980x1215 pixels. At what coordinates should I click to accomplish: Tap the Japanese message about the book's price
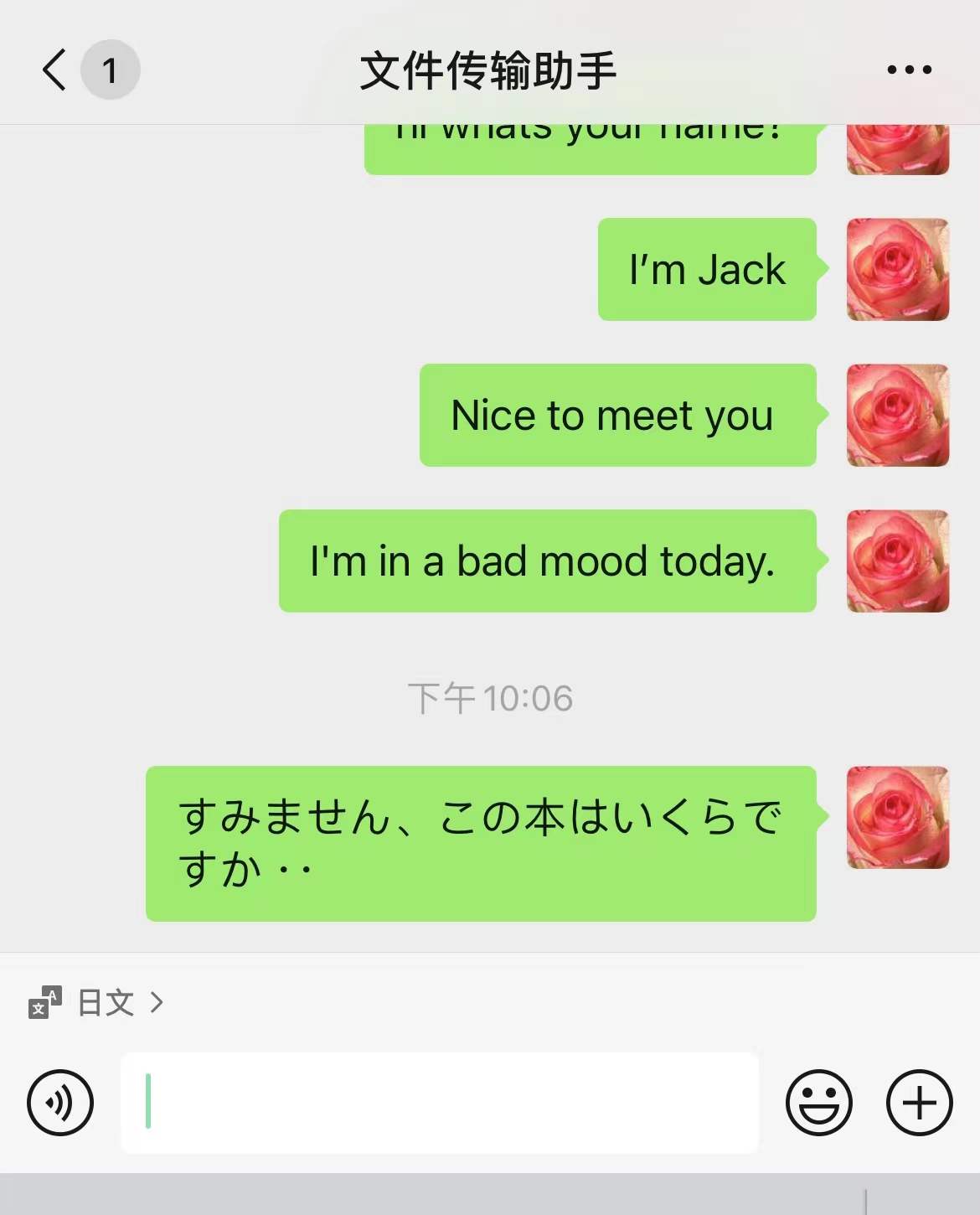pos(481,840)
